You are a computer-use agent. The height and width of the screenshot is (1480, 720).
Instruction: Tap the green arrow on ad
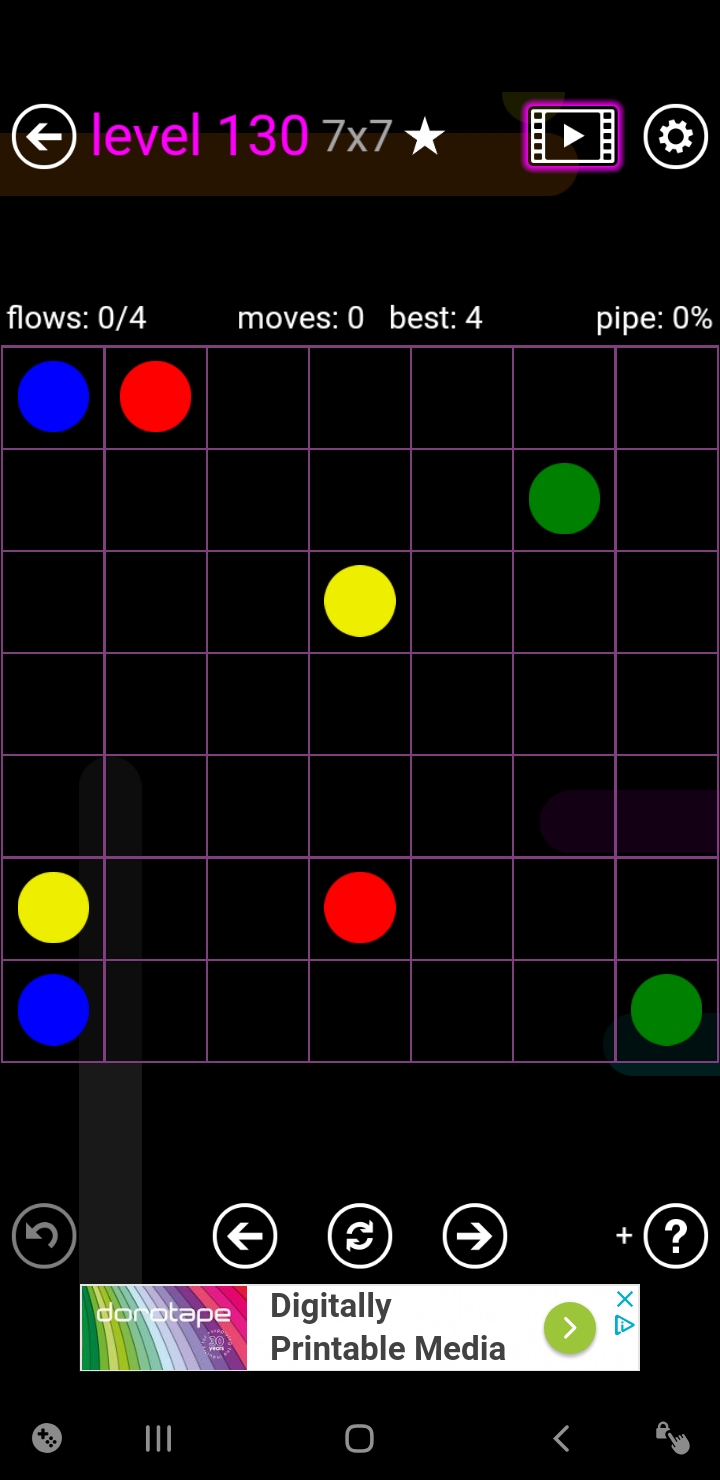coord(569,1327)
